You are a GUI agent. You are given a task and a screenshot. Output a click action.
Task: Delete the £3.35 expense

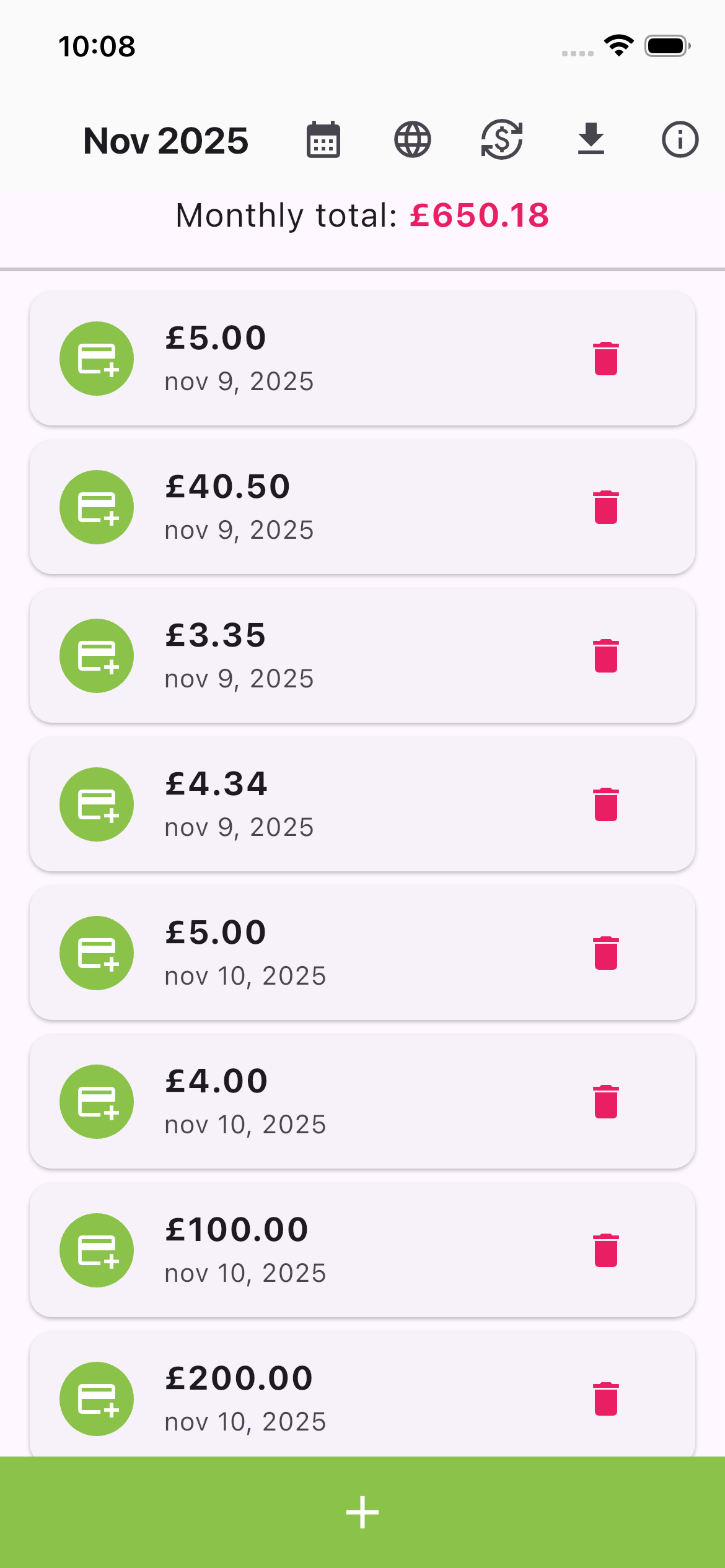pyautogui.click(x=605, y=655)
